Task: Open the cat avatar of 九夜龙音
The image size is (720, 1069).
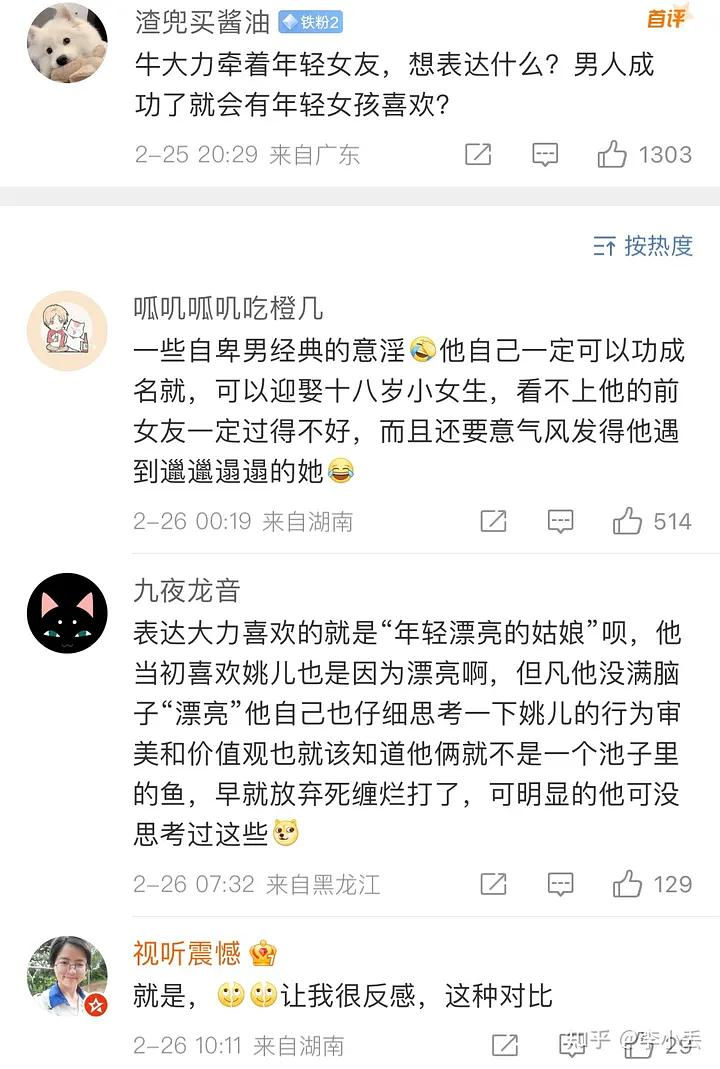Action: pos(67,614)
